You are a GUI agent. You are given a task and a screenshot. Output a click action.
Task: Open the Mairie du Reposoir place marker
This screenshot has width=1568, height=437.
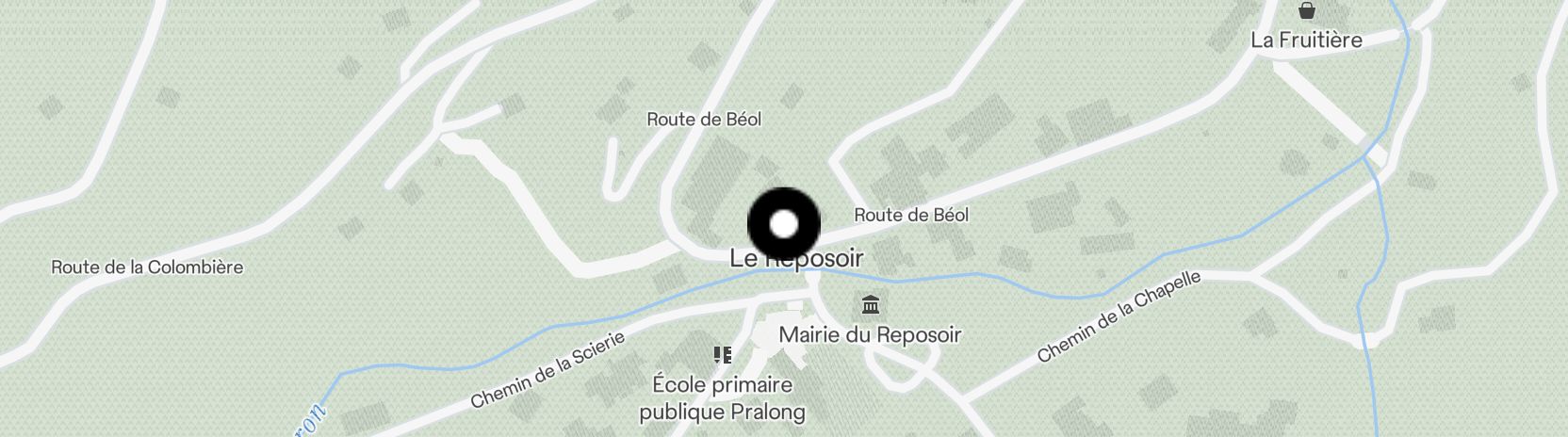[x=871, y=306]
